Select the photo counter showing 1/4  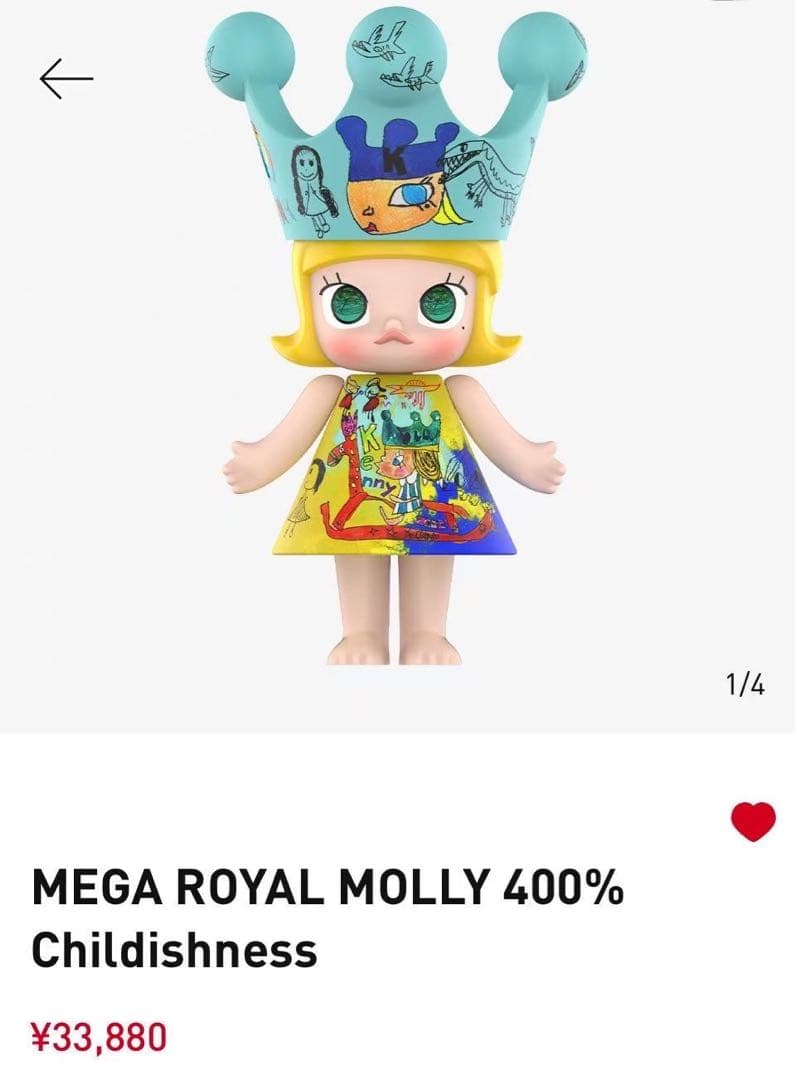pos(744,680)
